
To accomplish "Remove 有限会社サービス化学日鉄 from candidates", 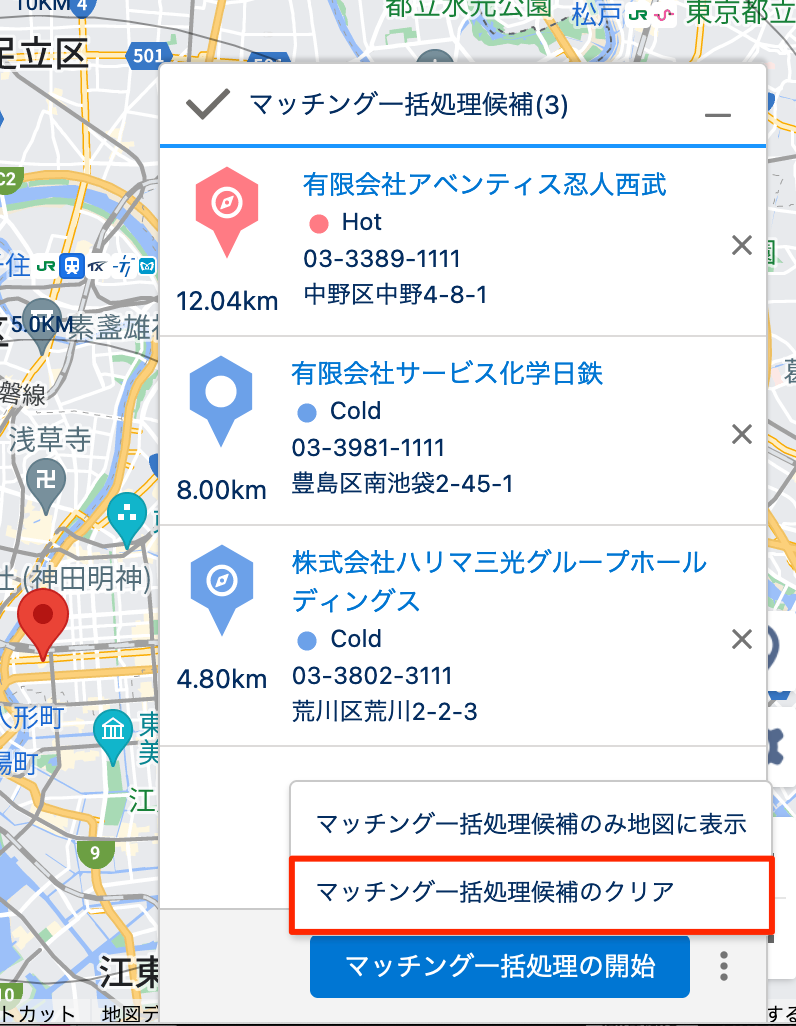I will tap(741, 434).
